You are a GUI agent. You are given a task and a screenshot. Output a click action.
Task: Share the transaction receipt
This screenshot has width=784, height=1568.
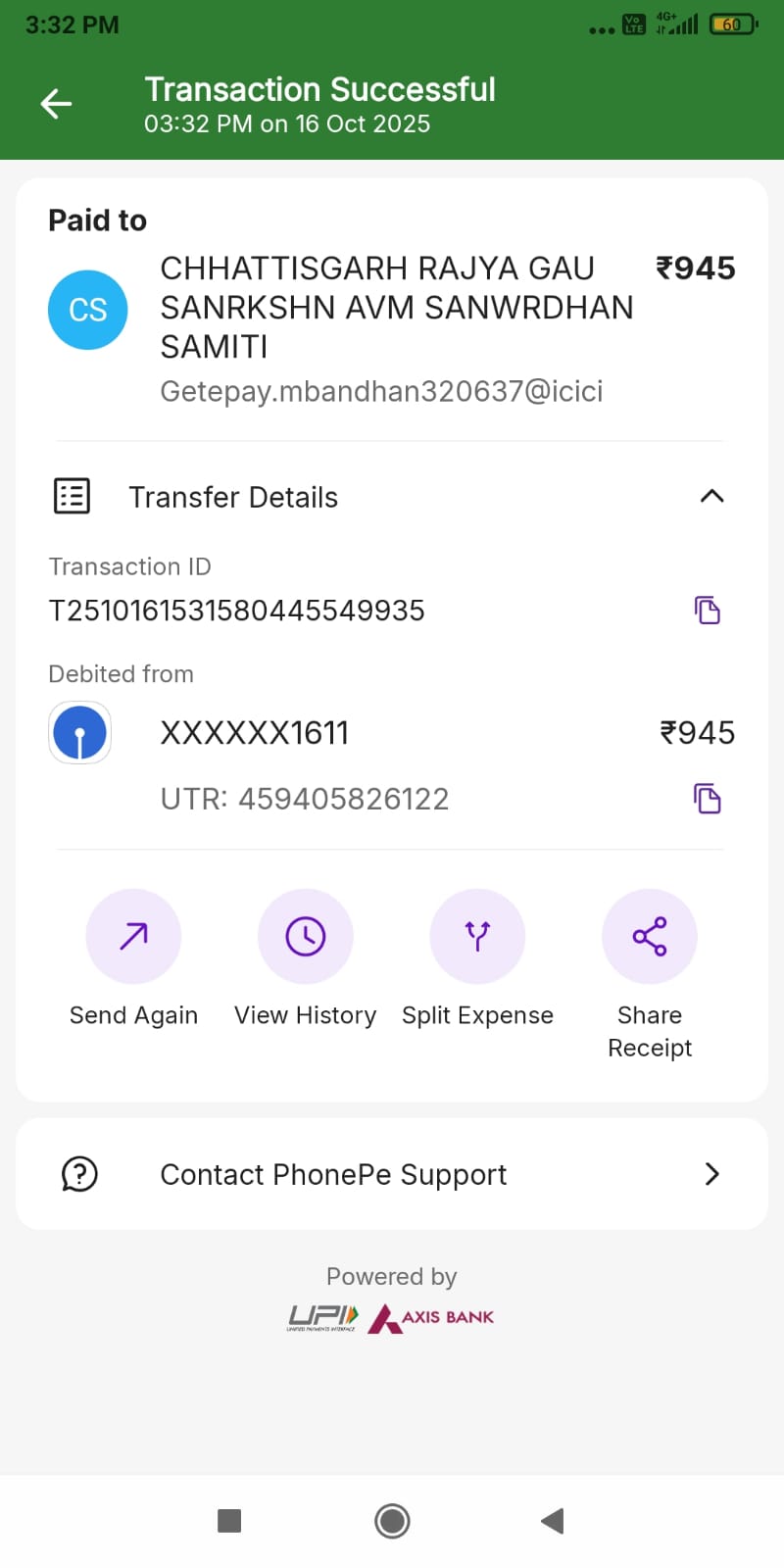point(649,937)
